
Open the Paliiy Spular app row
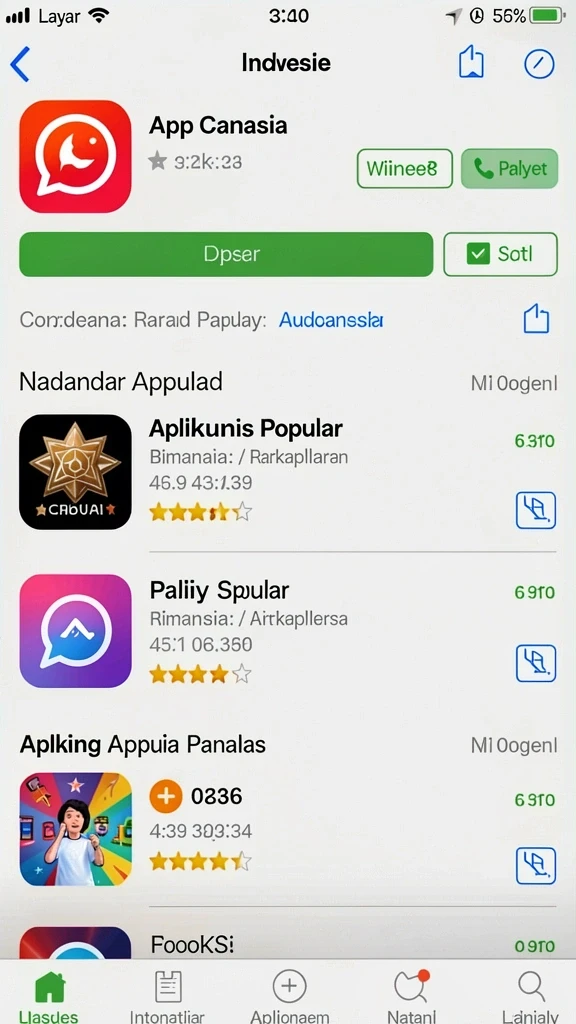[x=288, y=632]
